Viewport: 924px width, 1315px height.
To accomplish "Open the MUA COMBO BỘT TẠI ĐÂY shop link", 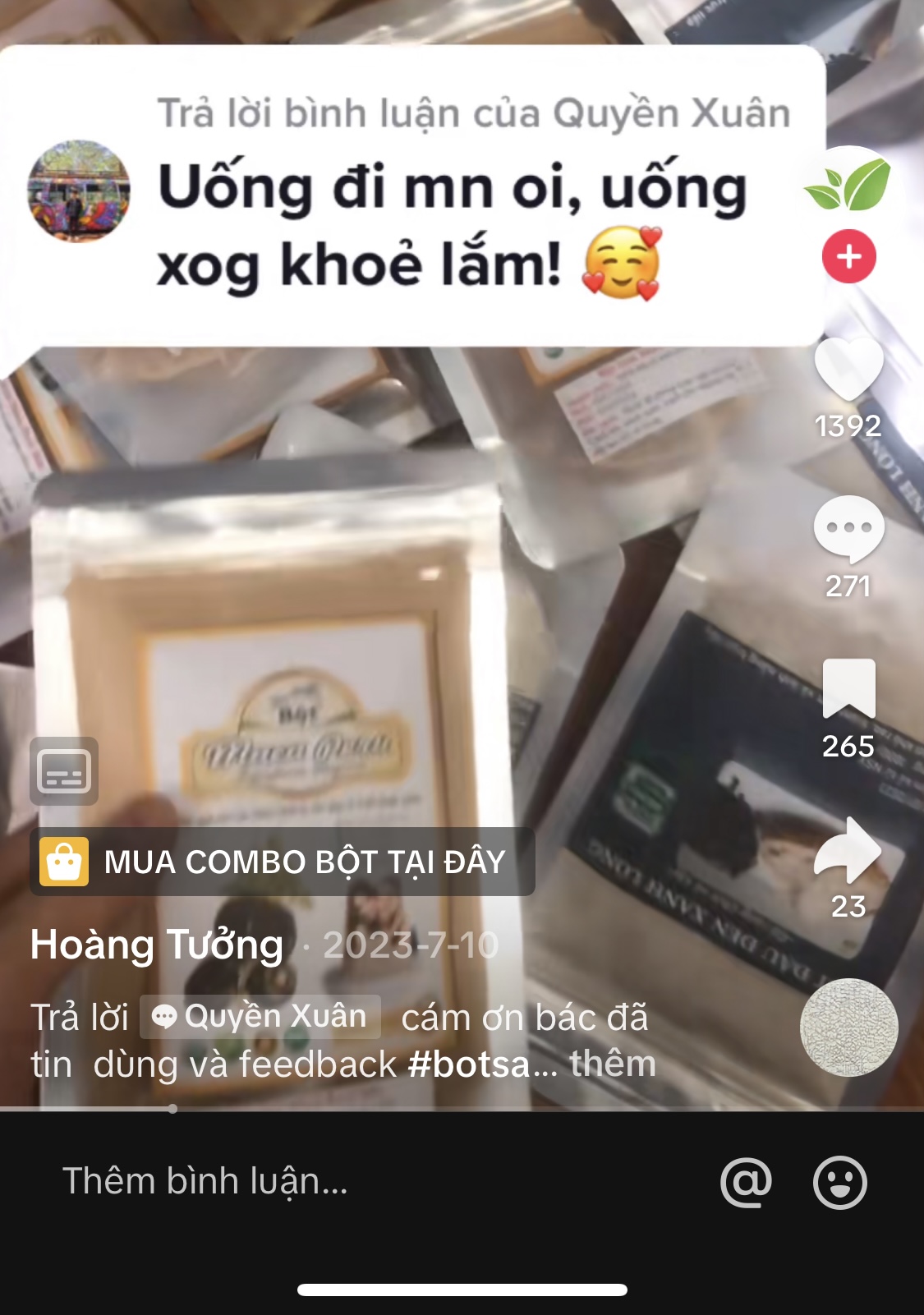I will (283, 862).
